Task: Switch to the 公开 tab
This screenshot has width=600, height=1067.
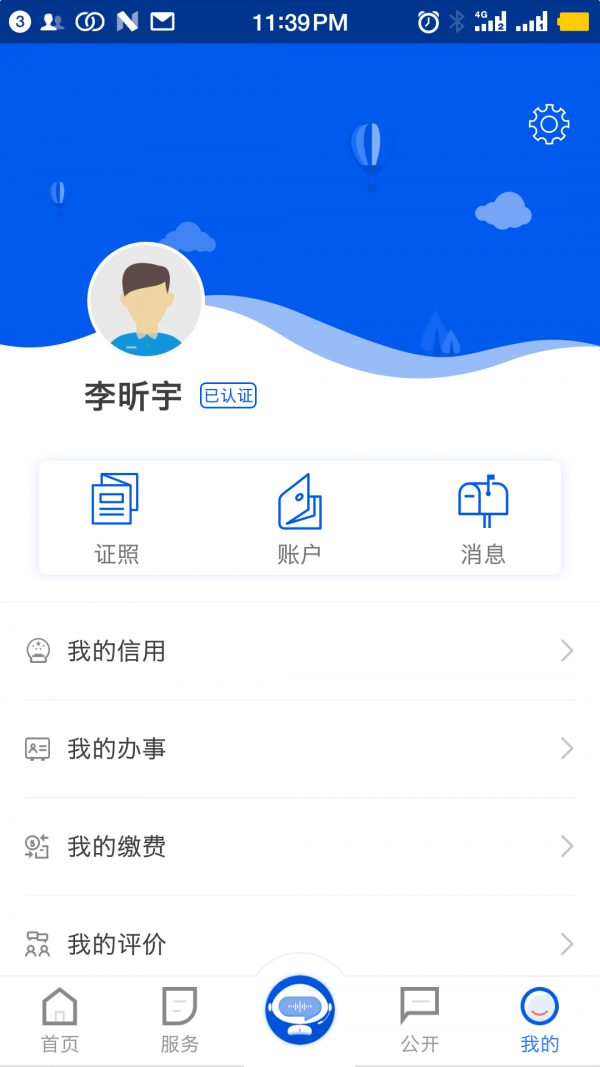Action: tap(420, 1020)
